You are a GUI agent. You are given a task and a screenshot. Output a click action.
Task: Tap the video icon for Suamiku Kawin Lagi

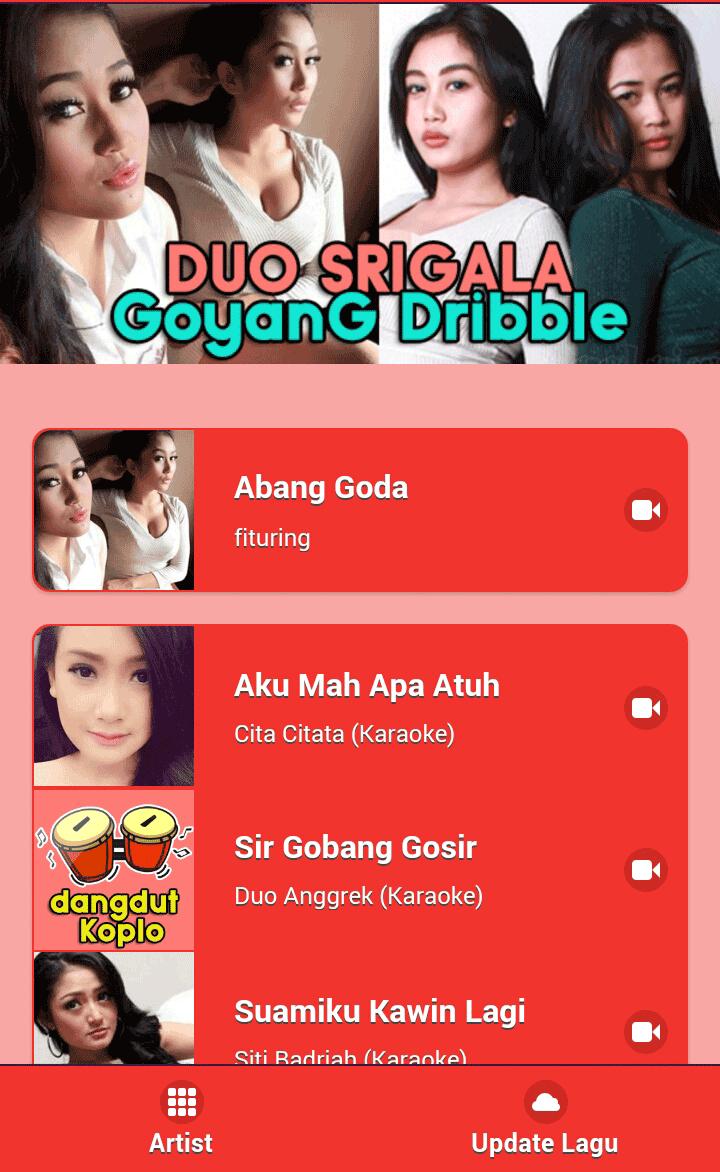click(646, 1032)
